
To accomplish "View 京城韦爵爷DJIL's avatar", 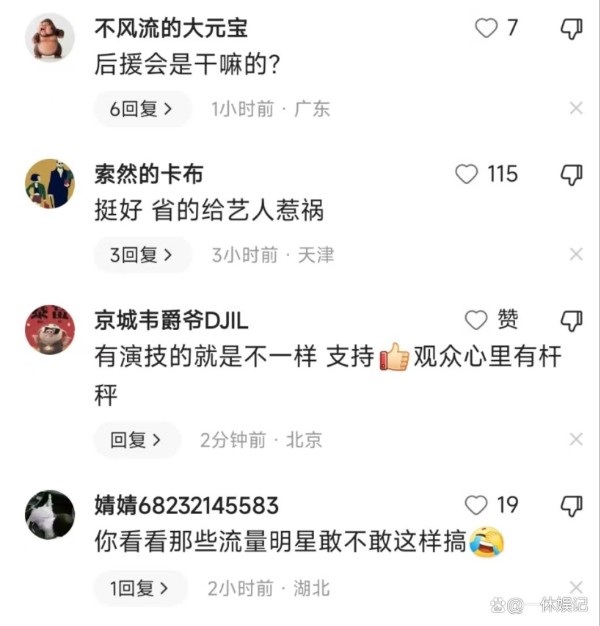I will coord(49,329).
